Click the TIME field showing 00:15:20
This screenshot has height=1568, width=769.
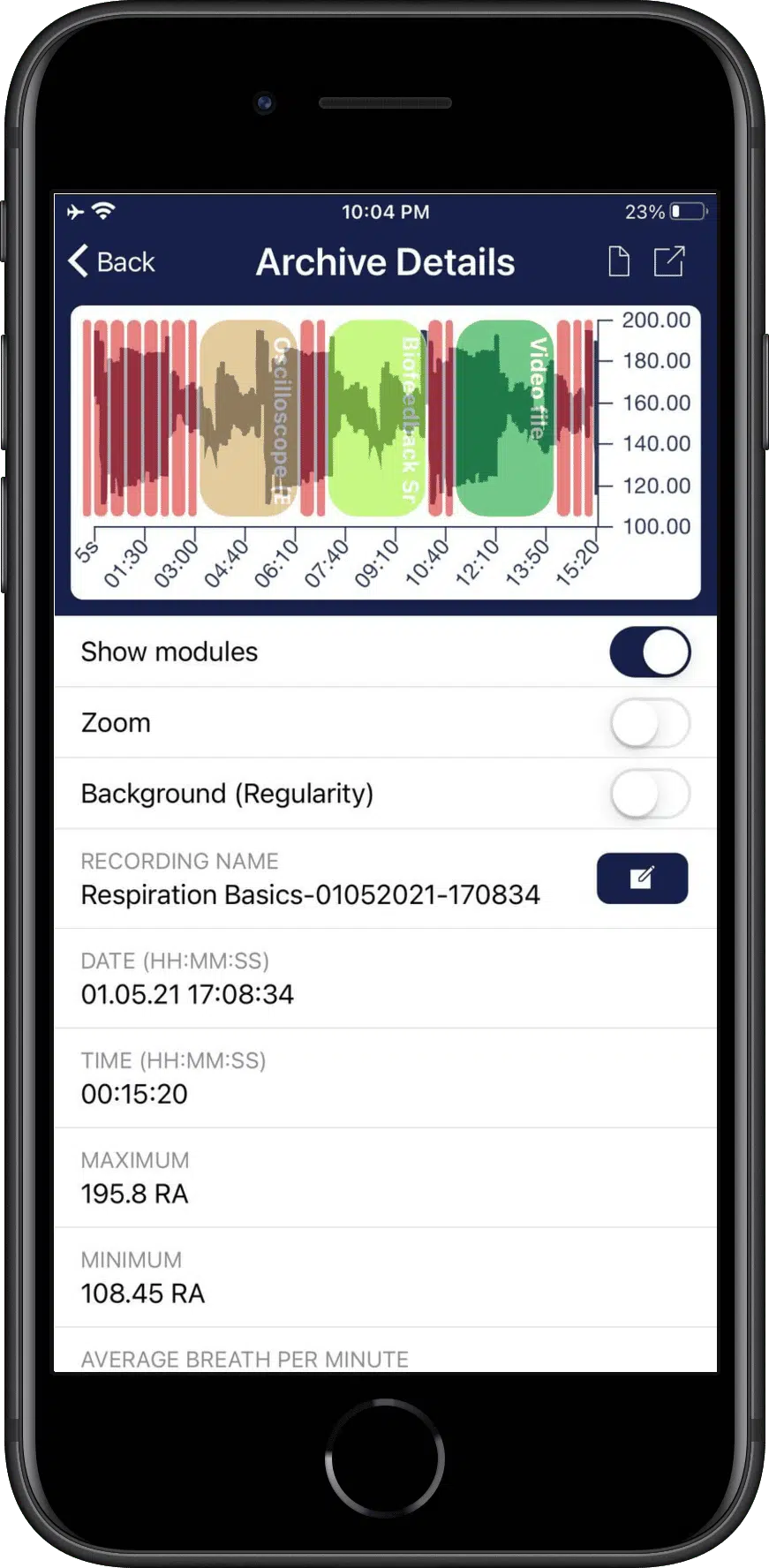coord(133,1094)
